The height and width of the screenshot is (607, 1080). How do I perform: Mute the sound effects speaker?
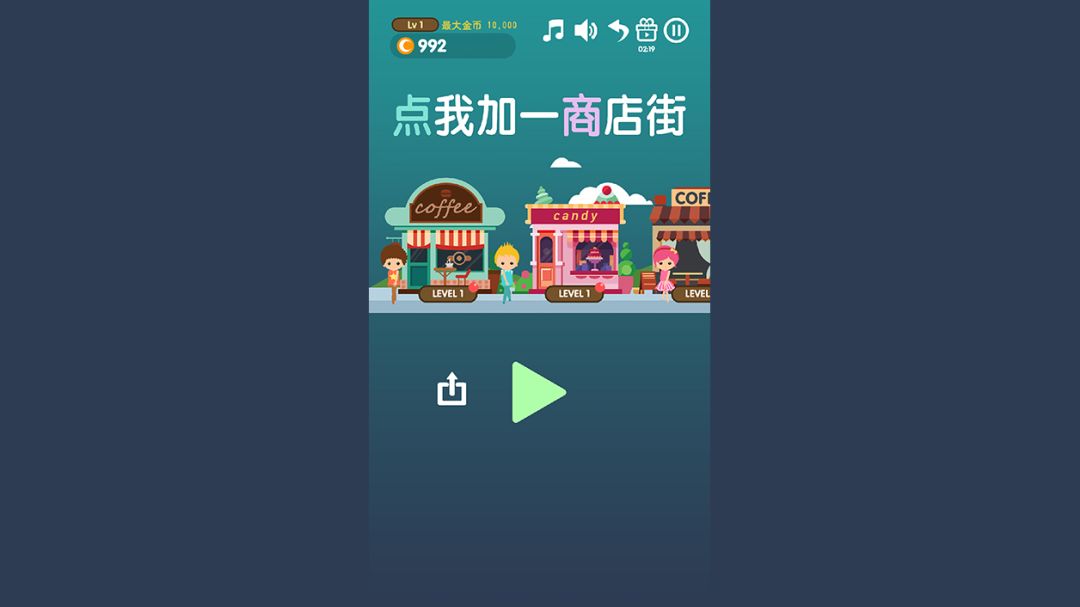tap(585, 31)
